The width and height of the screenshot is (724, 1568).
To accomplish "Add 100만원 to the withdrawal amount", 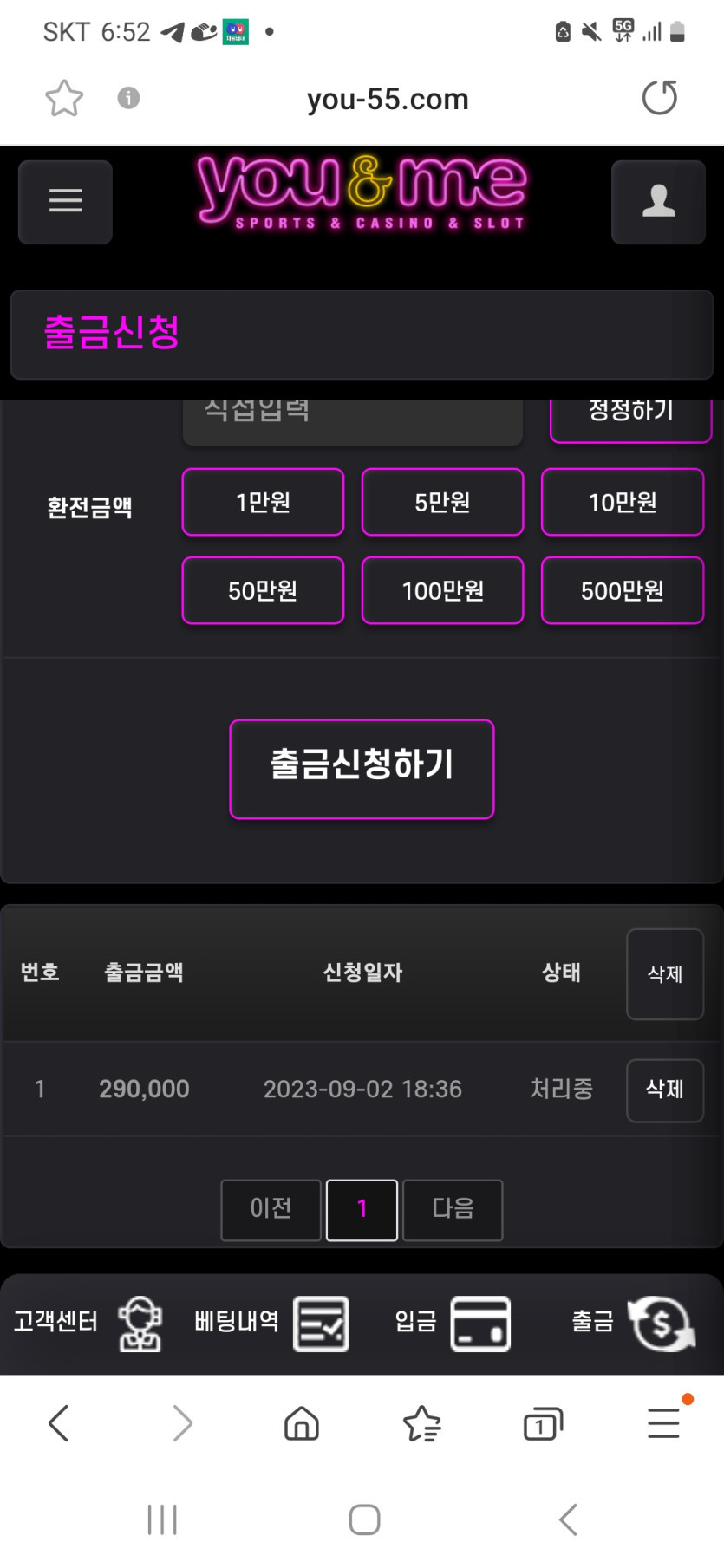I will (442, 590).
